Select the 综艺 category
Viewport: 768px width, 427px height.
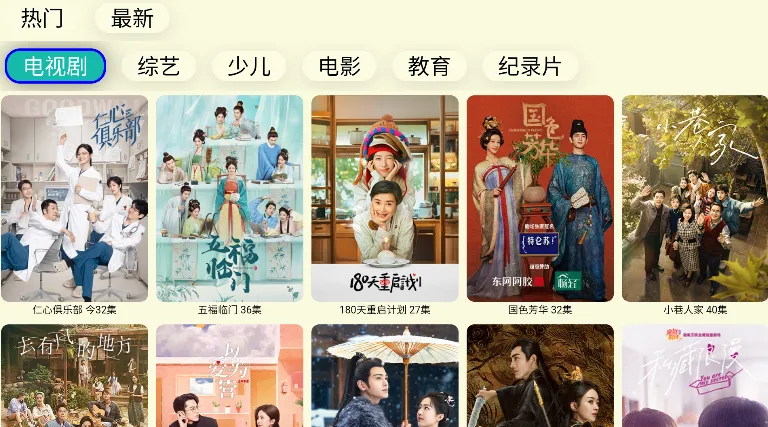158,66
